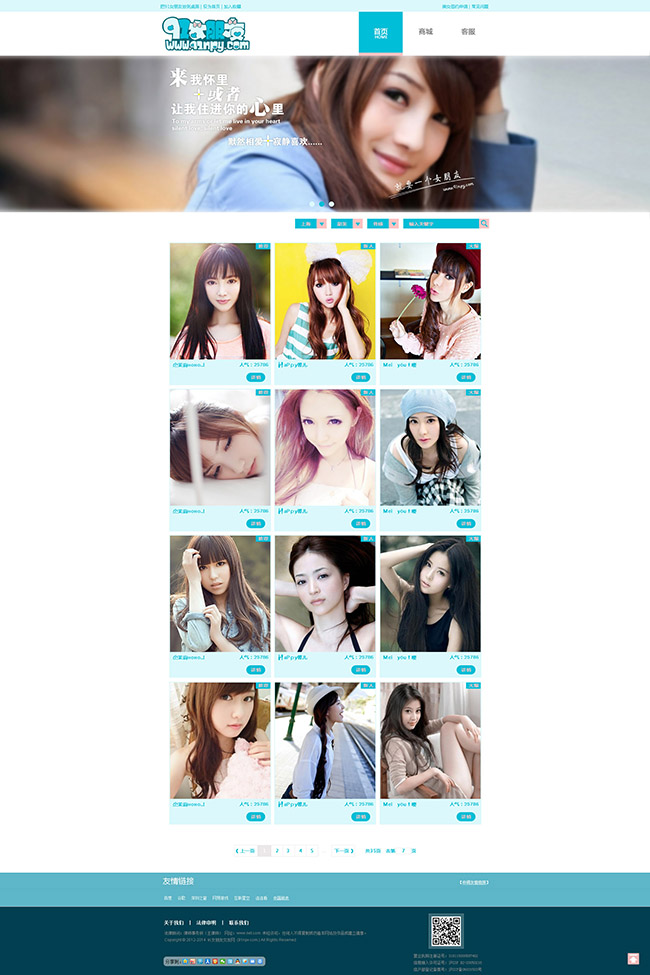Open 法律声明 footer link

[x=208, y=922]
